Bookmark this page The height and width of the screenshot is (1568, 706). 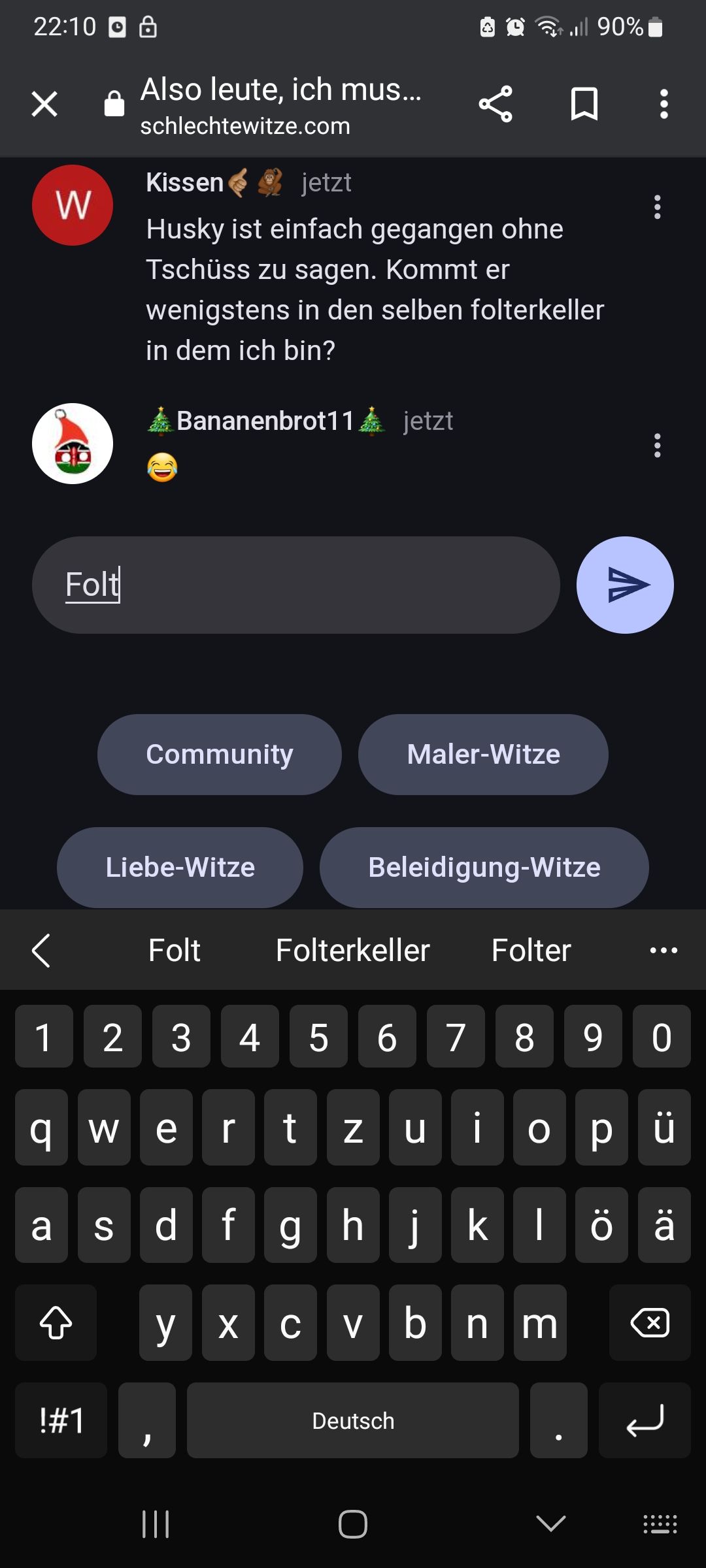[584, 105]
